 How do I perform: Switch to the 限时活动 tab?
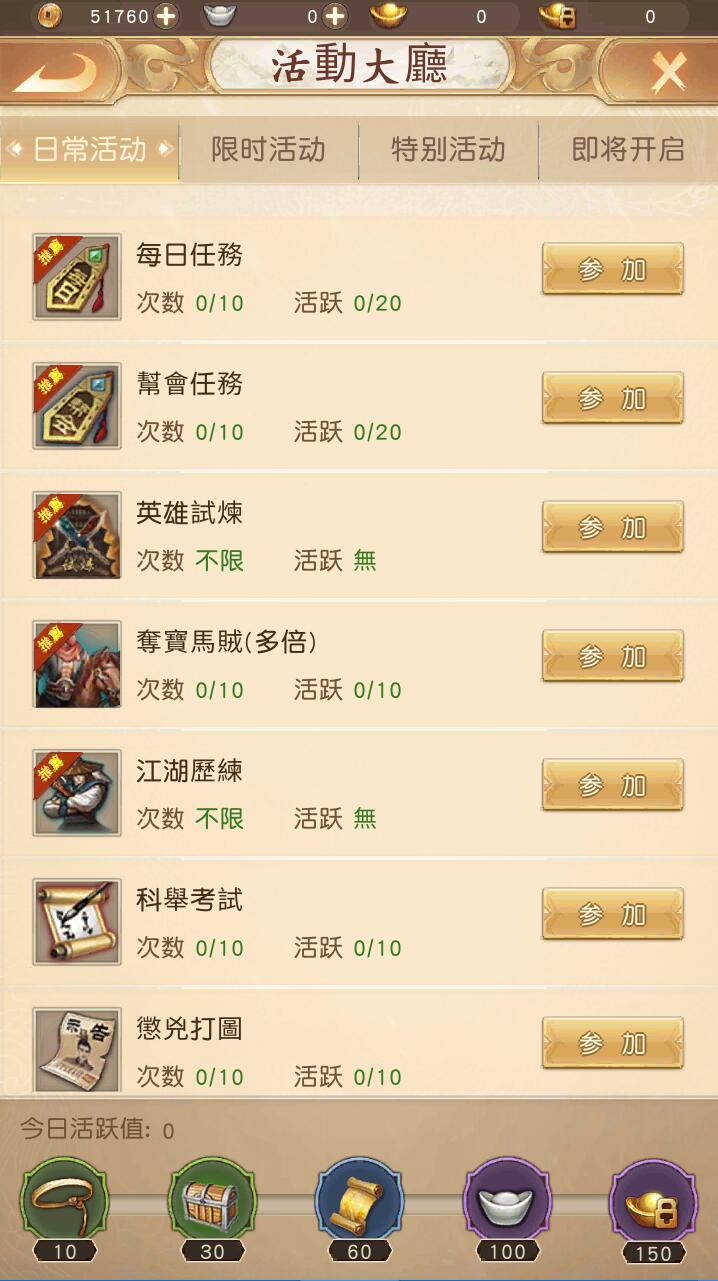coord(268,150)
